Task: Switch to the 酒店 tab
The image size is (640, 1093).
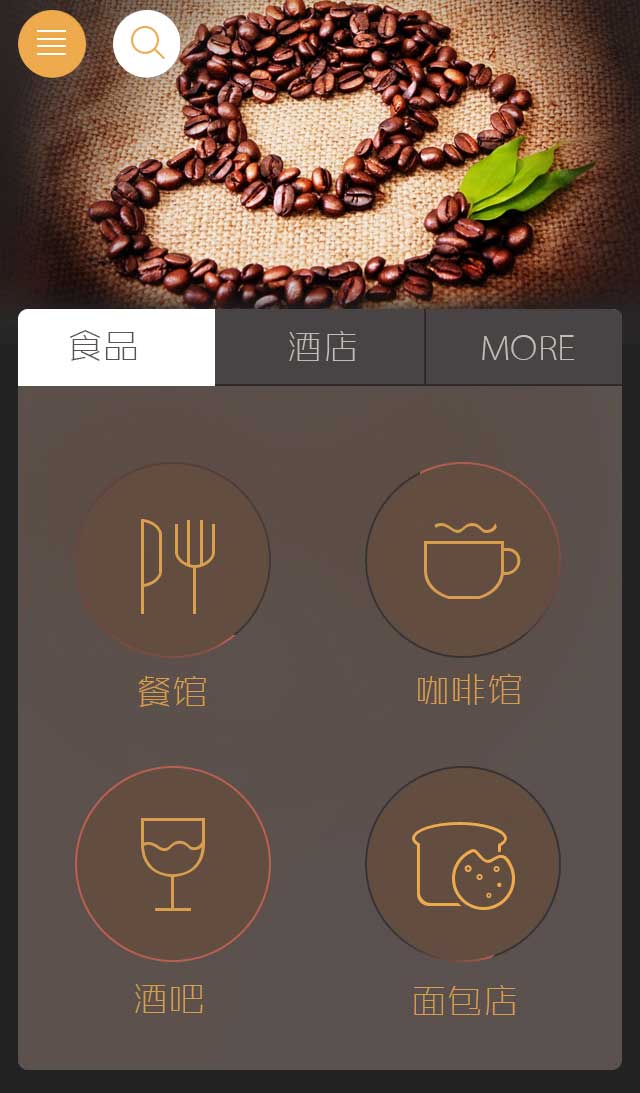Action: [x=320, y=347]
